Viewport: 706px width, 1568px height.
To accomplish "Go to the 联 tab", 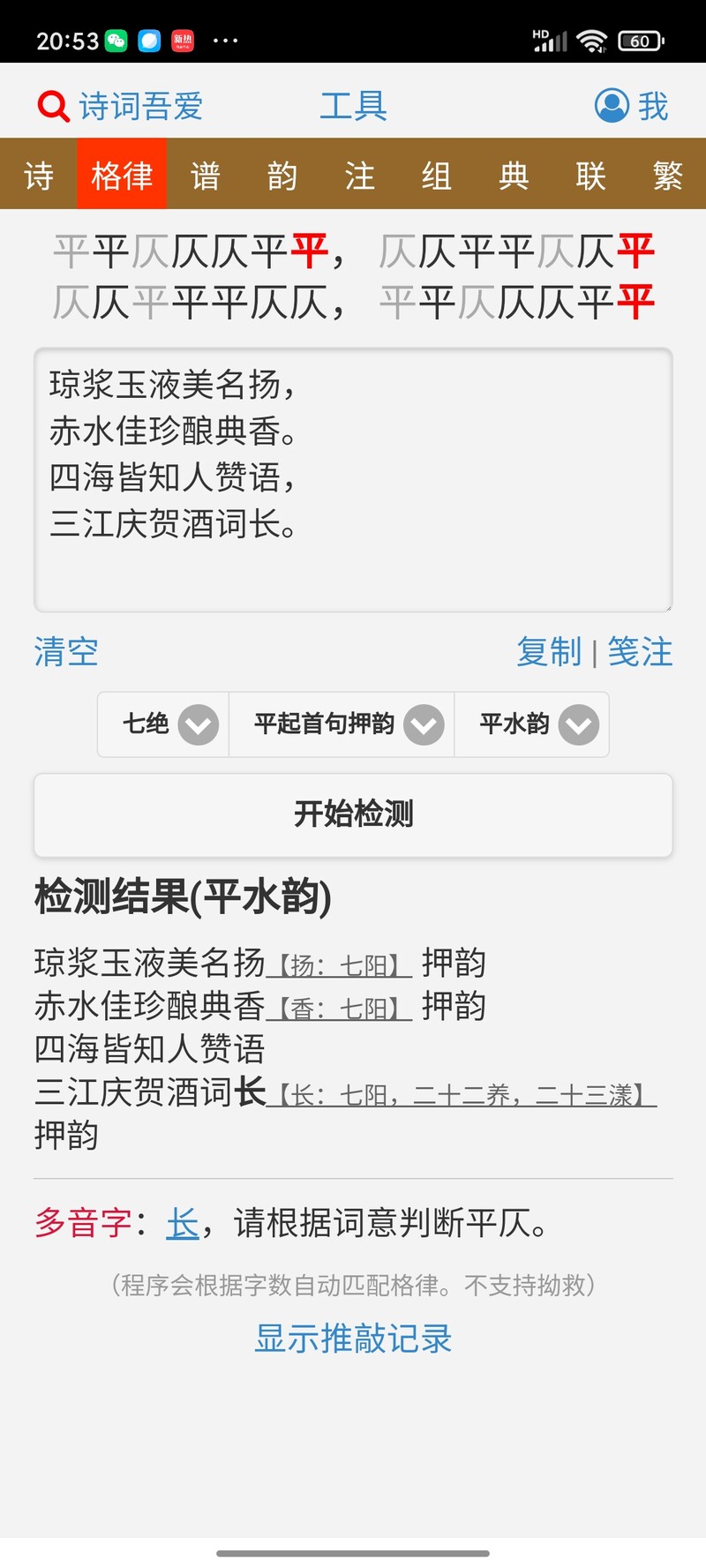I will [x=590, y=175].
